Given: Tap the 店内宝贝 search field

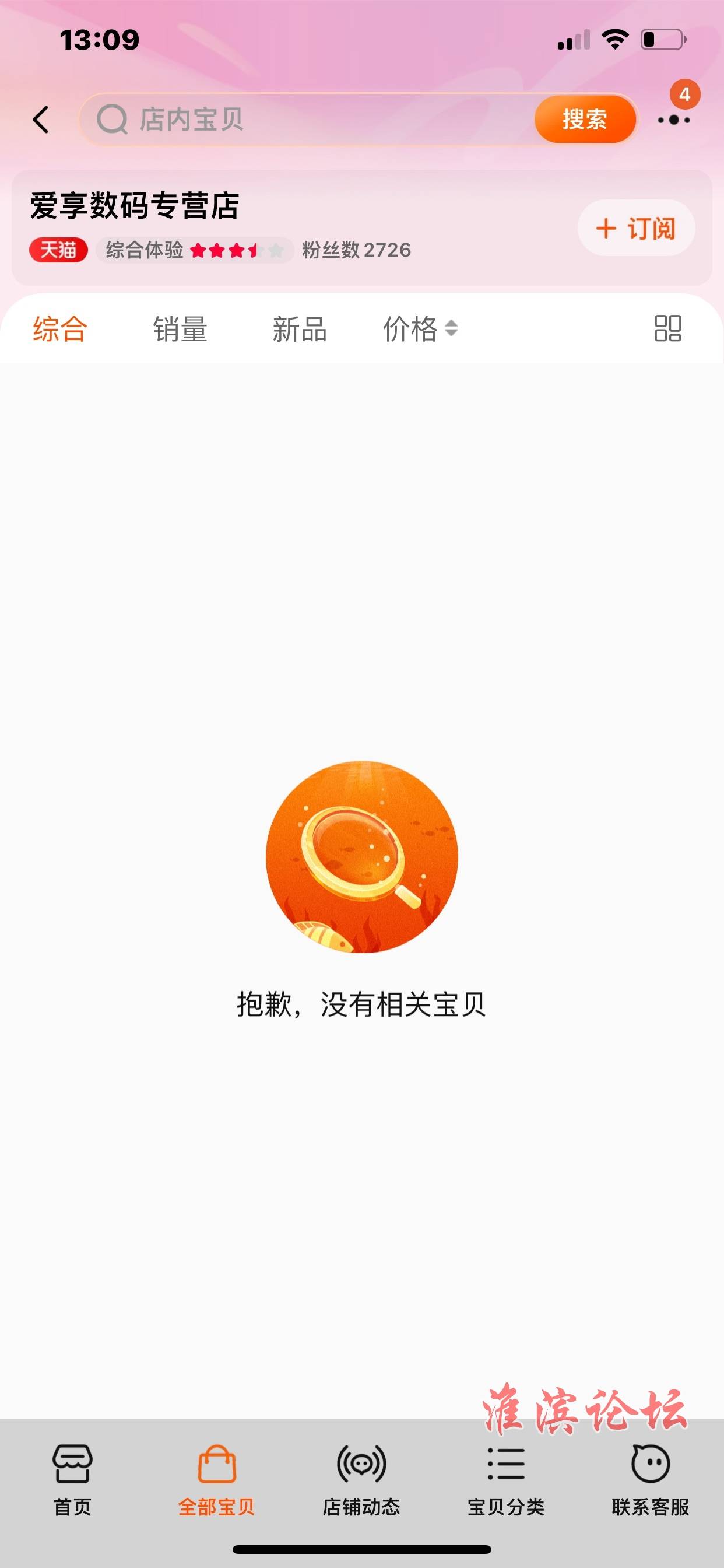Looking at the screenshot, I should pos(304,120).
